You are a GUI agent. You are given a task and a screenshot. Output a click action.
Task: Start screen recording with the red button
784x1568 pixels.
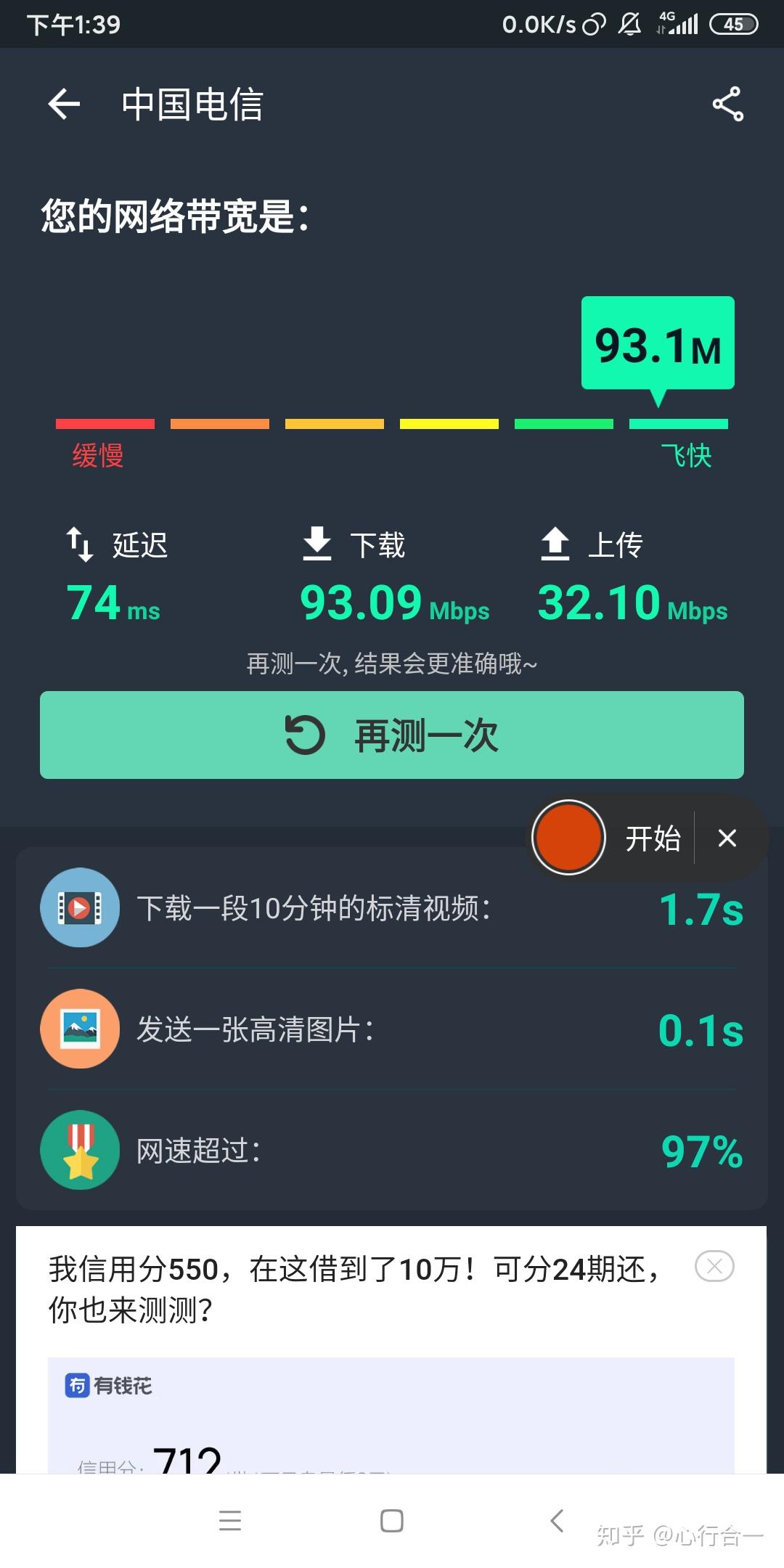(x=568, y=837)
